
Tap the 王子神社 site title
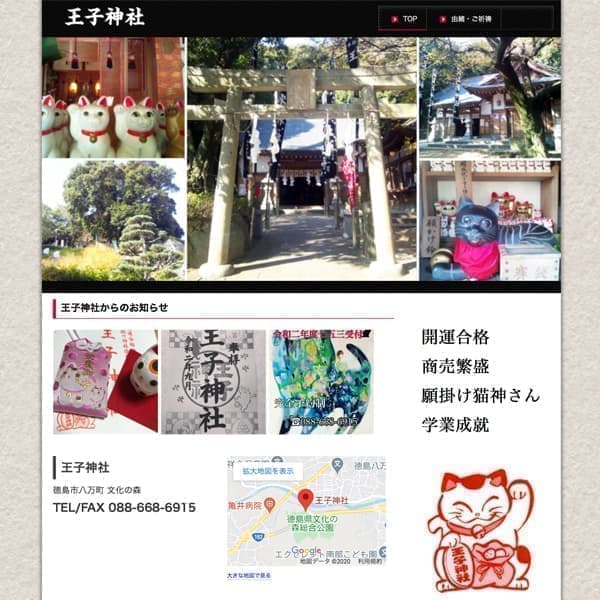(105, 17)
